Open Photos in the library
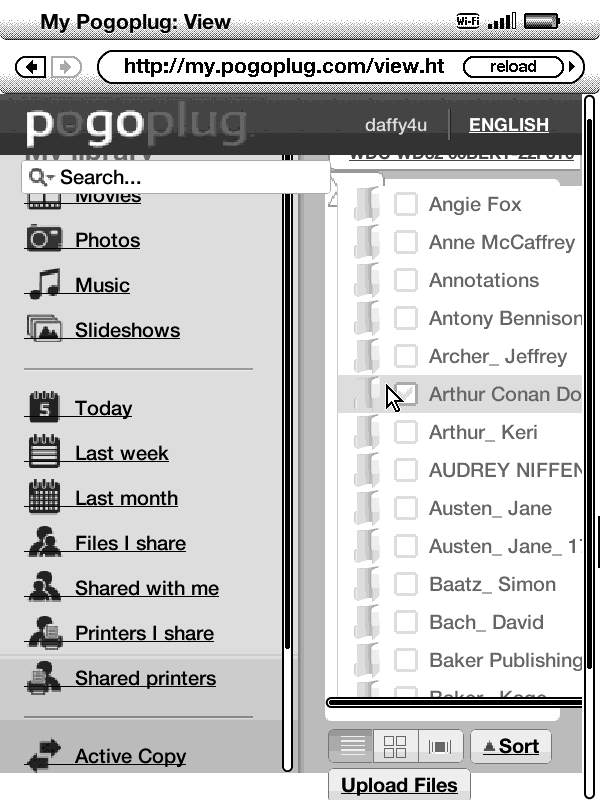Viewport: 600px width, 800px height. (106, 240)
